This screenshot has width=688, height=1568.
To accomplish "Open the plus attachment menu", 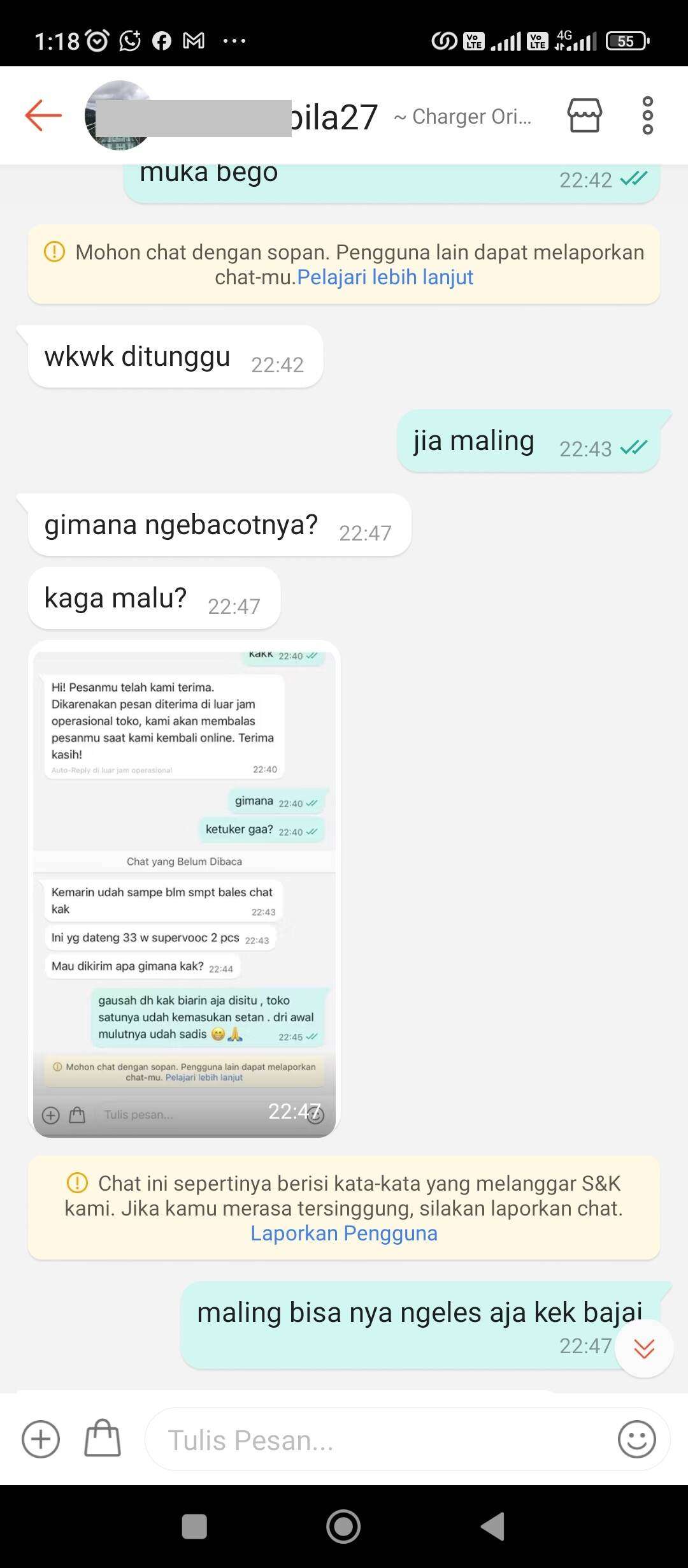I will pos(41,1439).
